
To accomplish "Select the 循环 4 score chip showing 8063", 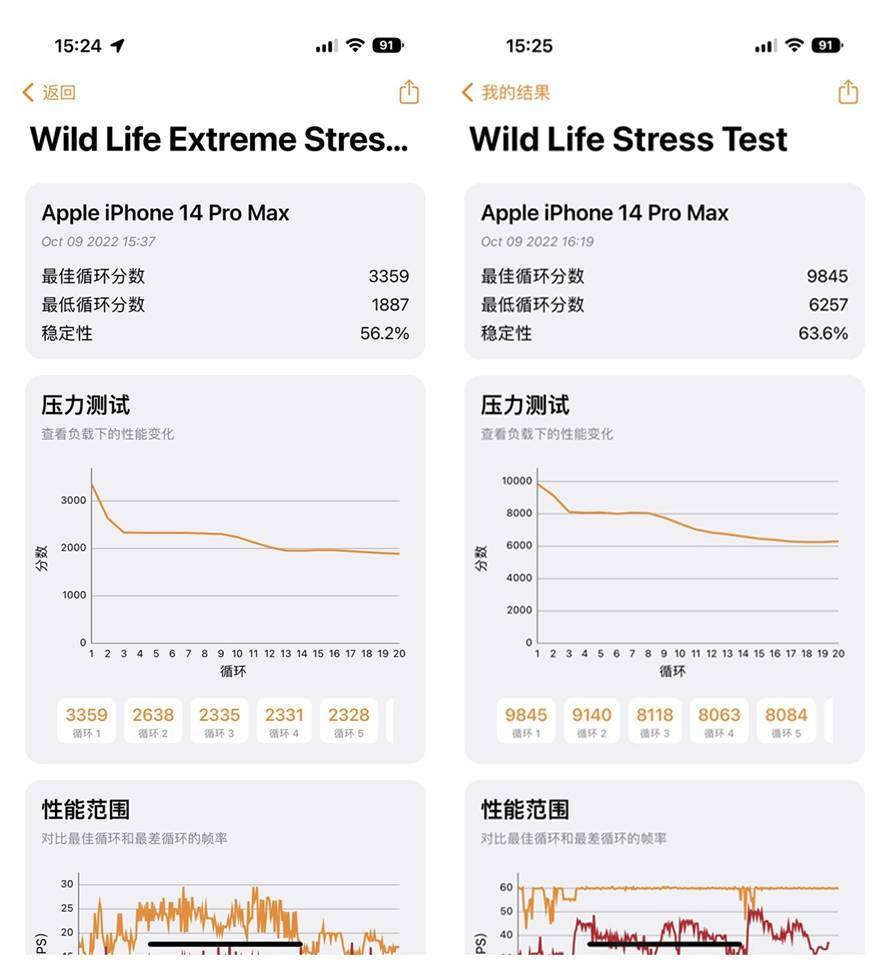I will pos(721,717).
